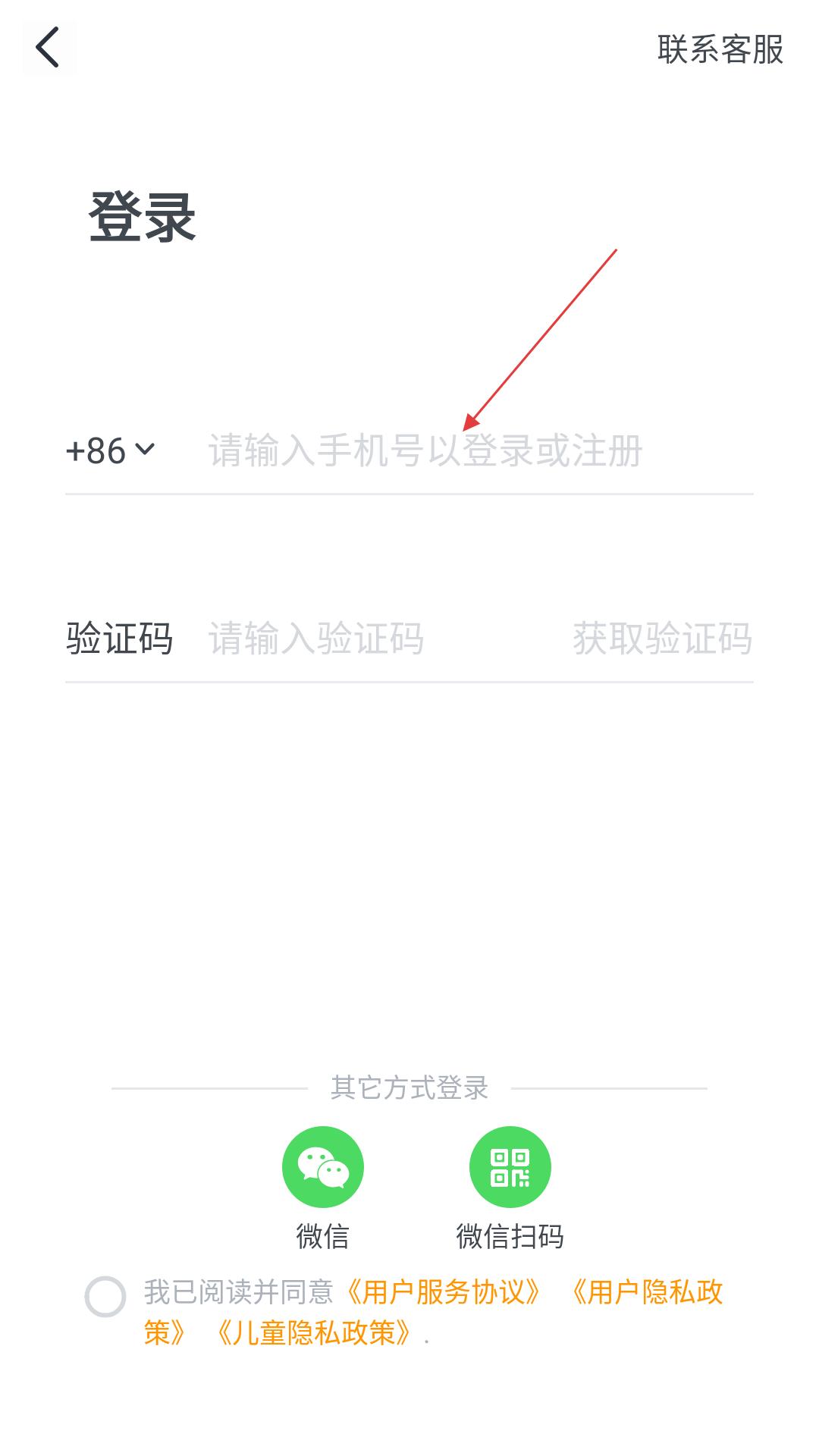The width and height of the screenshot is (819, 1456).
Task: Check the agreement consent circle
Action: click(105, 1297)
